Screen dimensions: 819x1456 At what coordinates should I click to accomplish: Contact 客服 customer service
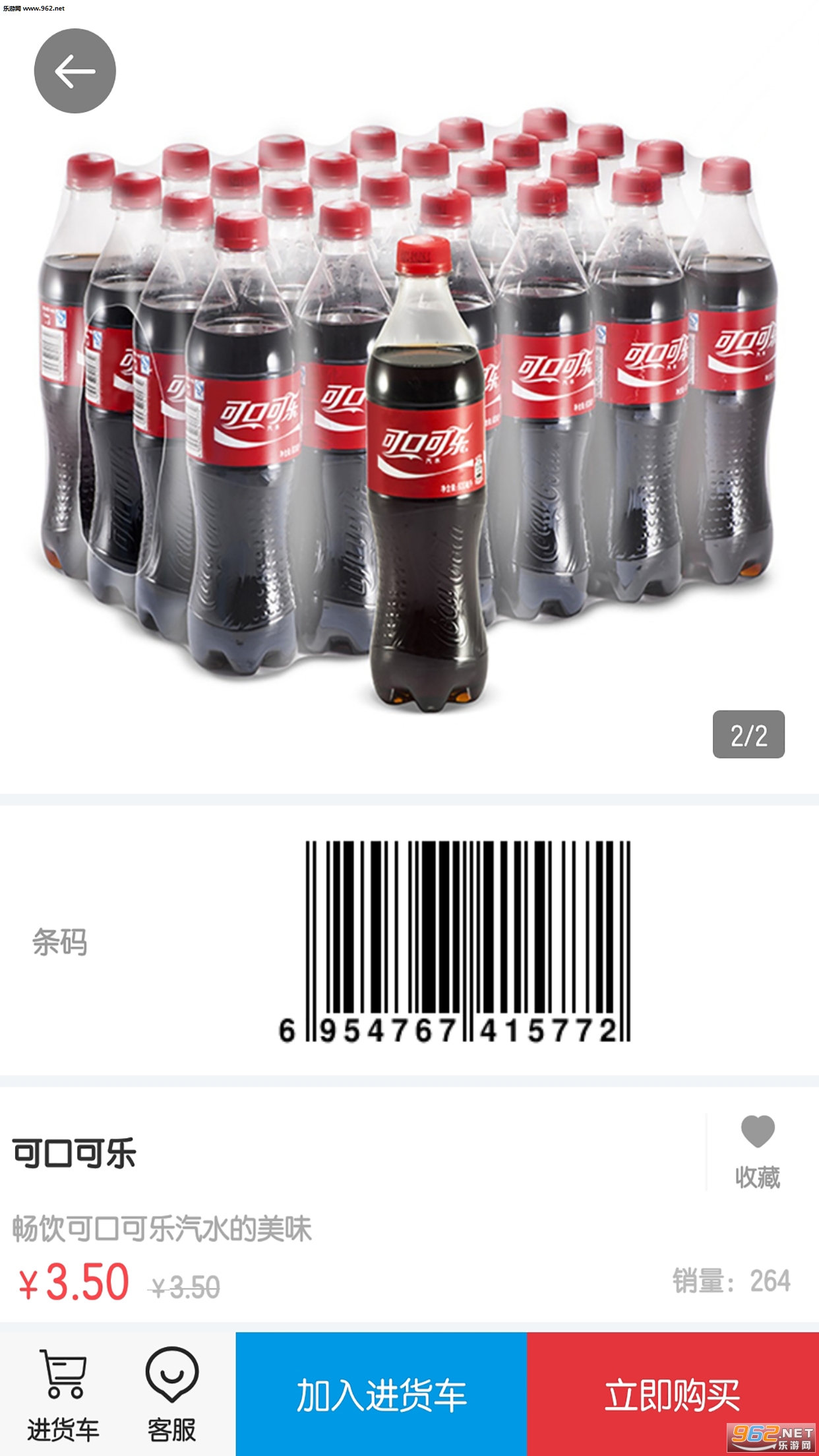171,1394
